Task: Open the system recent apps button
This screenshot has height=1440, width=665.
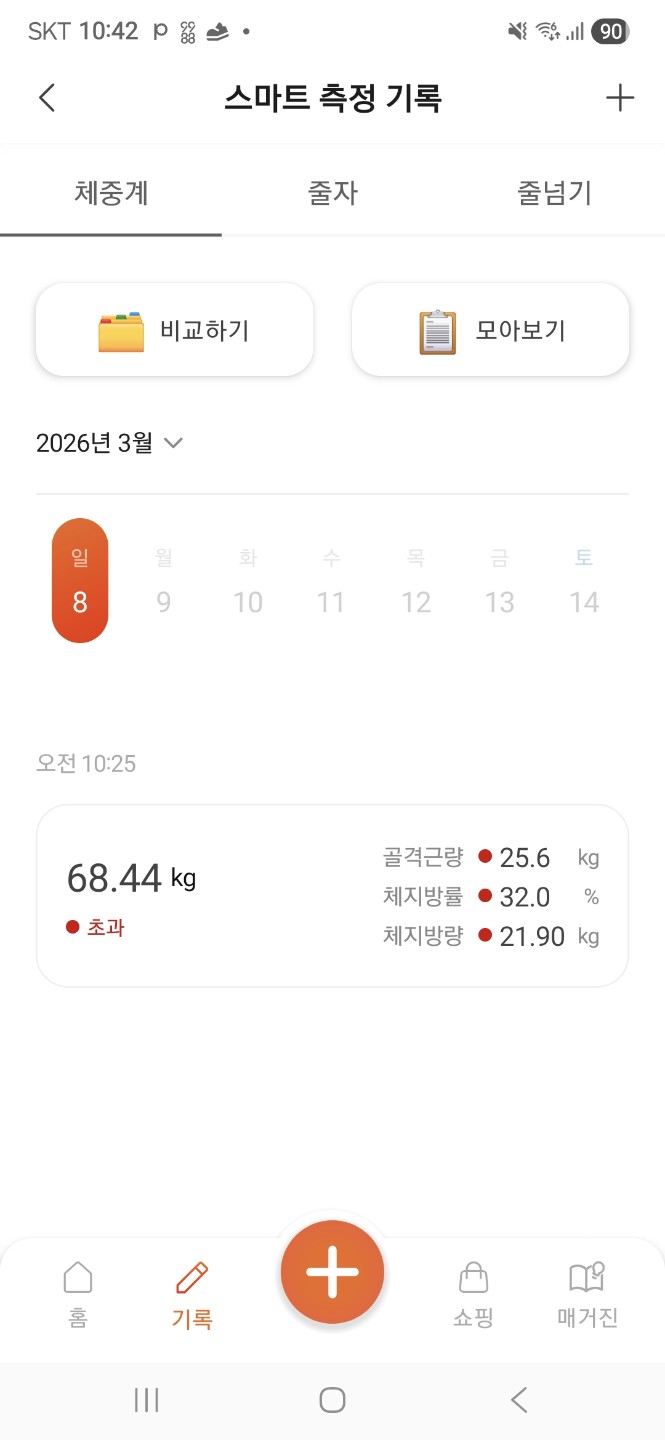Action: point(146,1400)
